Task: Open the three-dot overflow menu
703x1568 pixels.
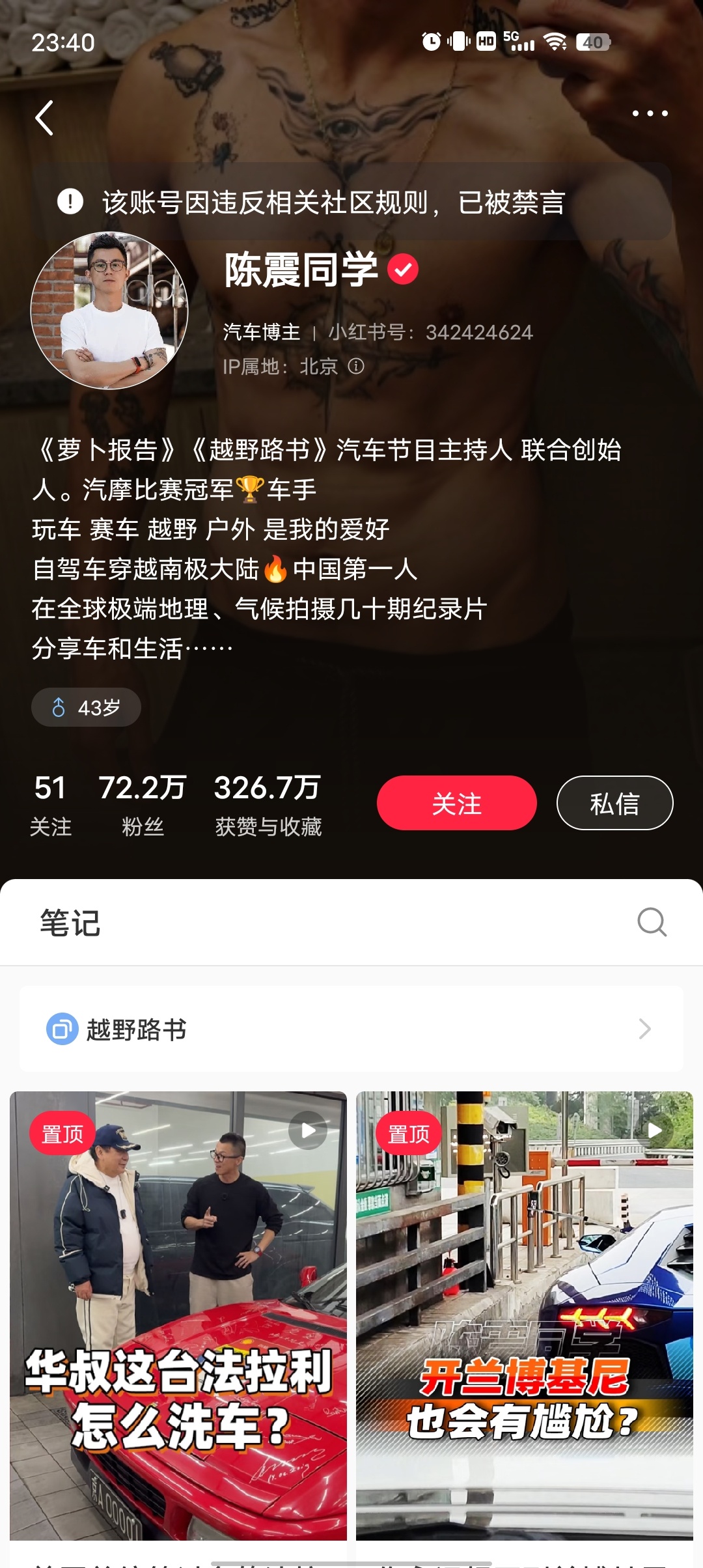Action: click(x=650, y=113)
